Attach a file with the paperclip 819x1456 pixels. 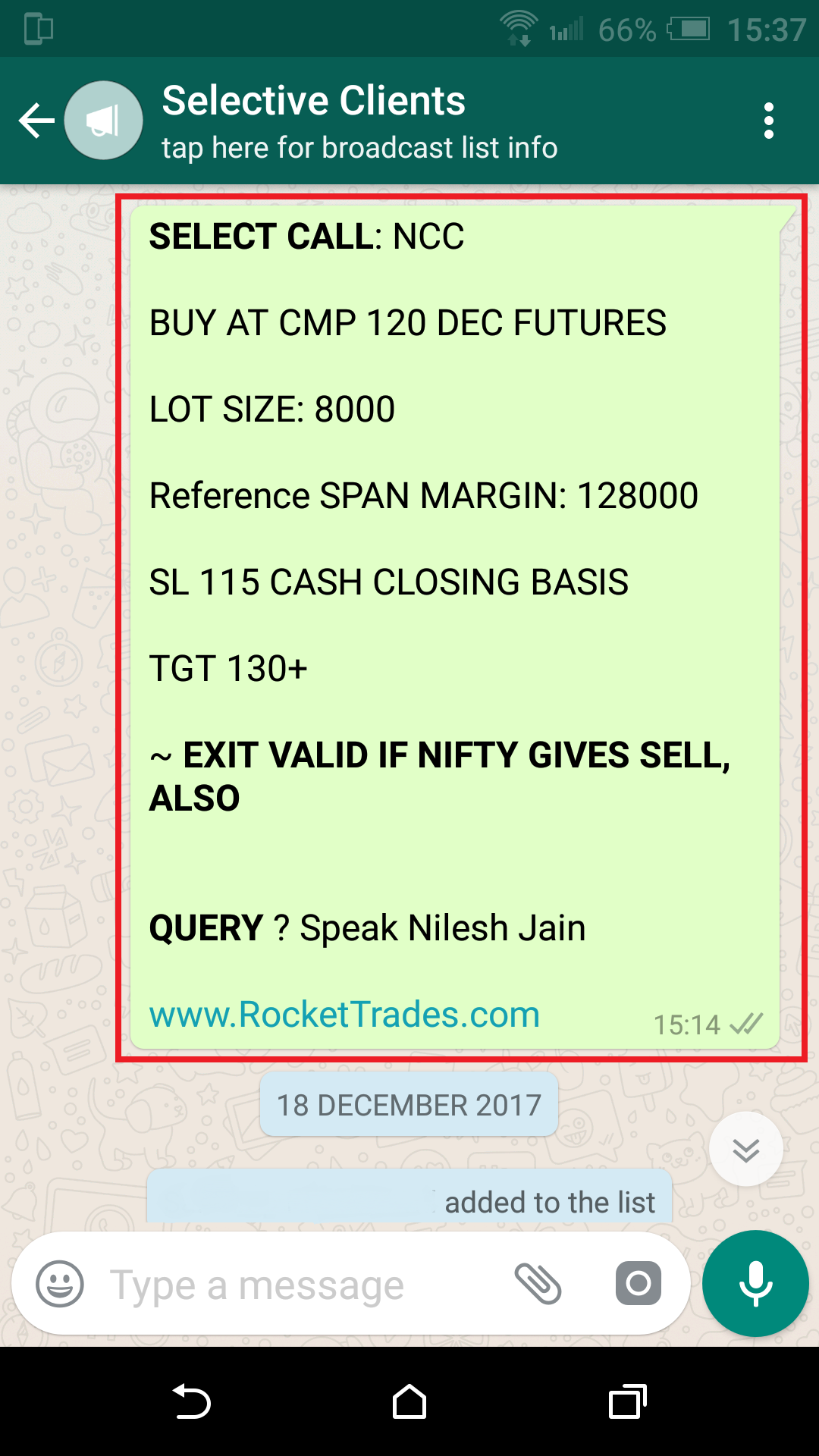tap(538, 1284)
